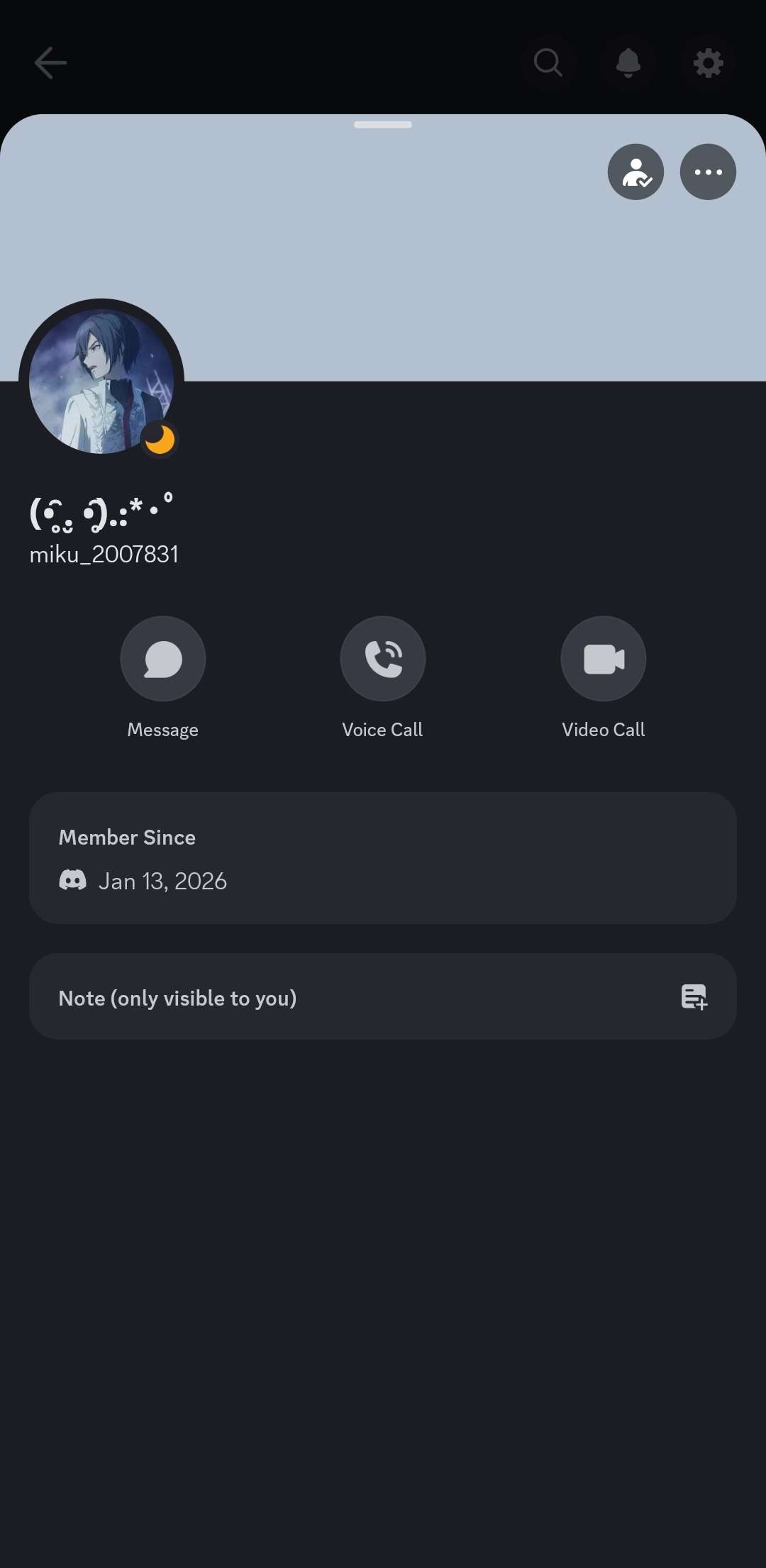The width and height of the screenshot is (766, 1568).
Task: Tap the friend status icon
Action: [x=635, y=172]
